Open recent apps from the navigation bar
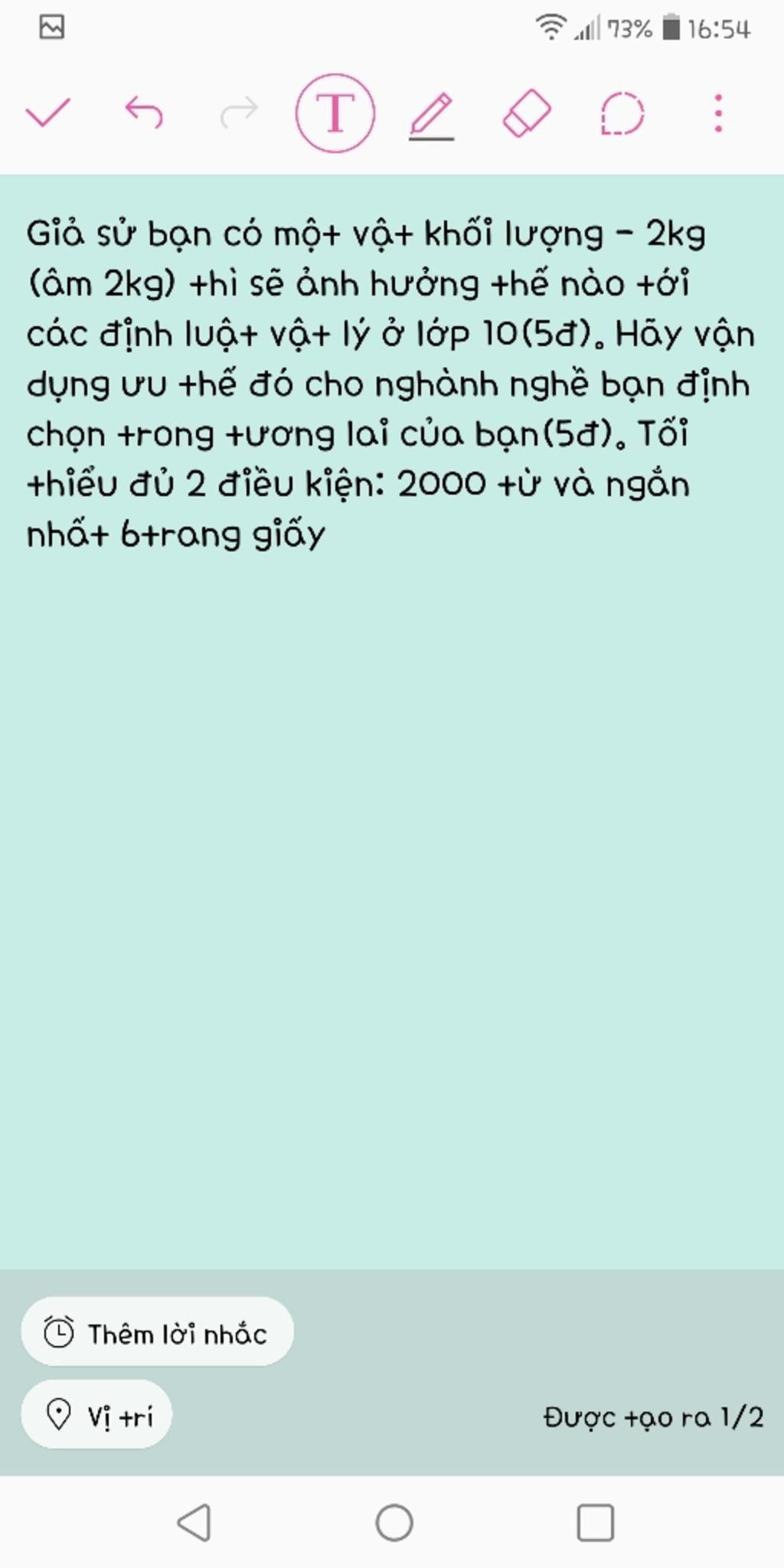784x1568 pixels. tap(596, 1522)
